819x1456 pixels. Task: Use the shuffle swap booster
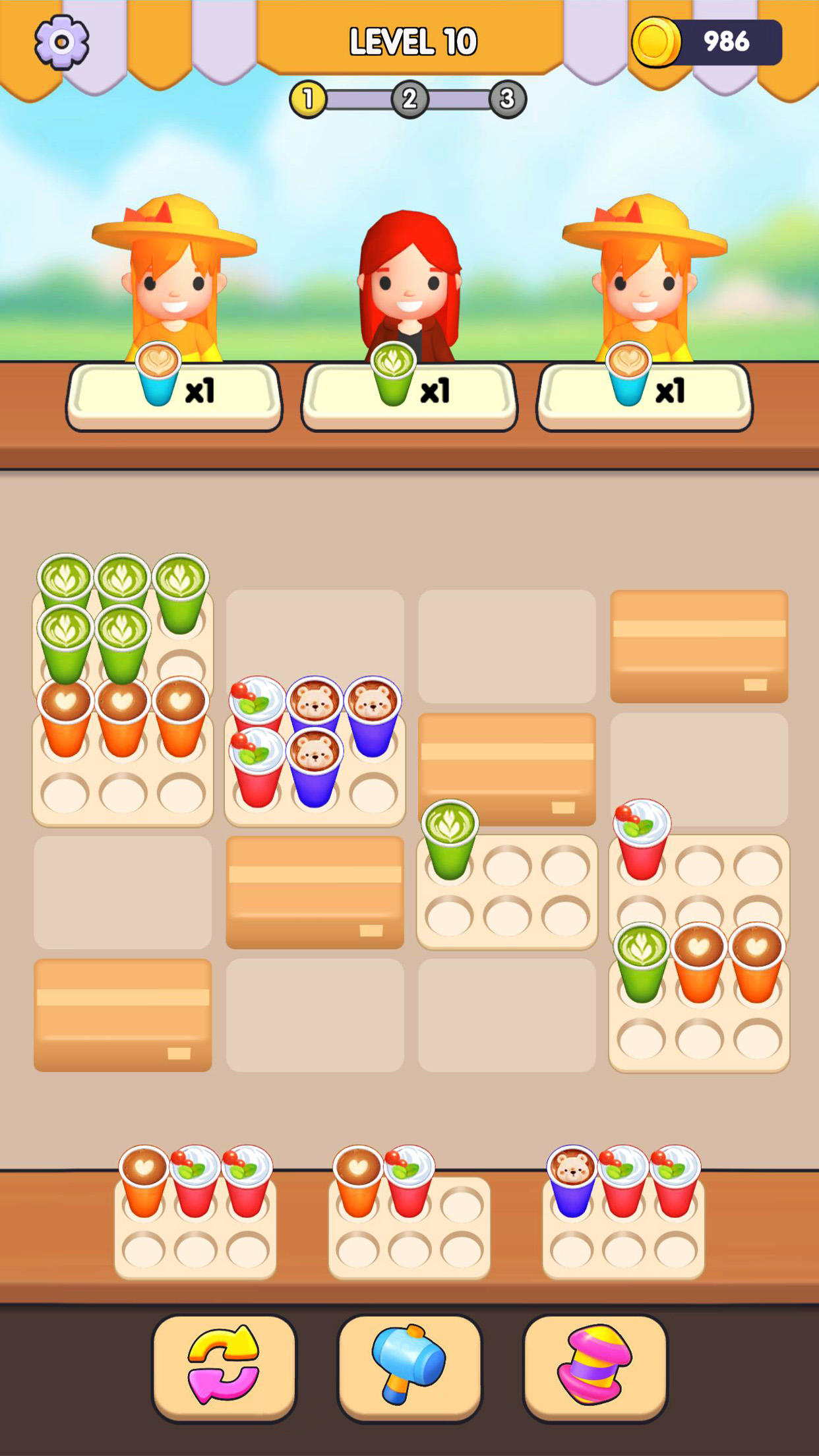coord(224,1368)
